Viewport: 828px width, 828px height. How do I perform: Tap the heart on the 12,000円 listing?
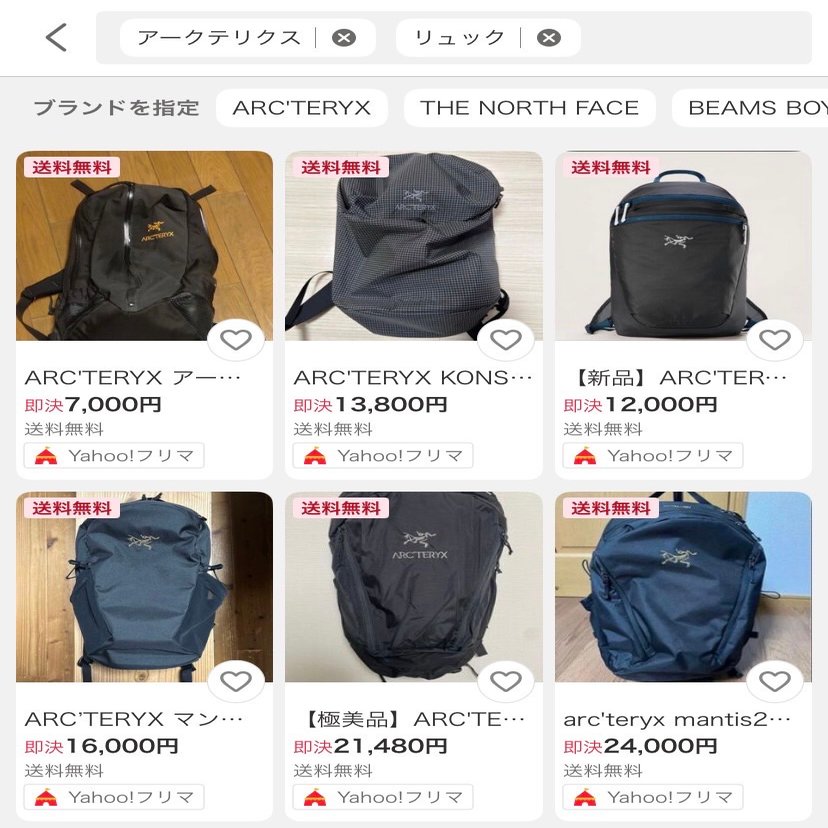pos(775,341)
